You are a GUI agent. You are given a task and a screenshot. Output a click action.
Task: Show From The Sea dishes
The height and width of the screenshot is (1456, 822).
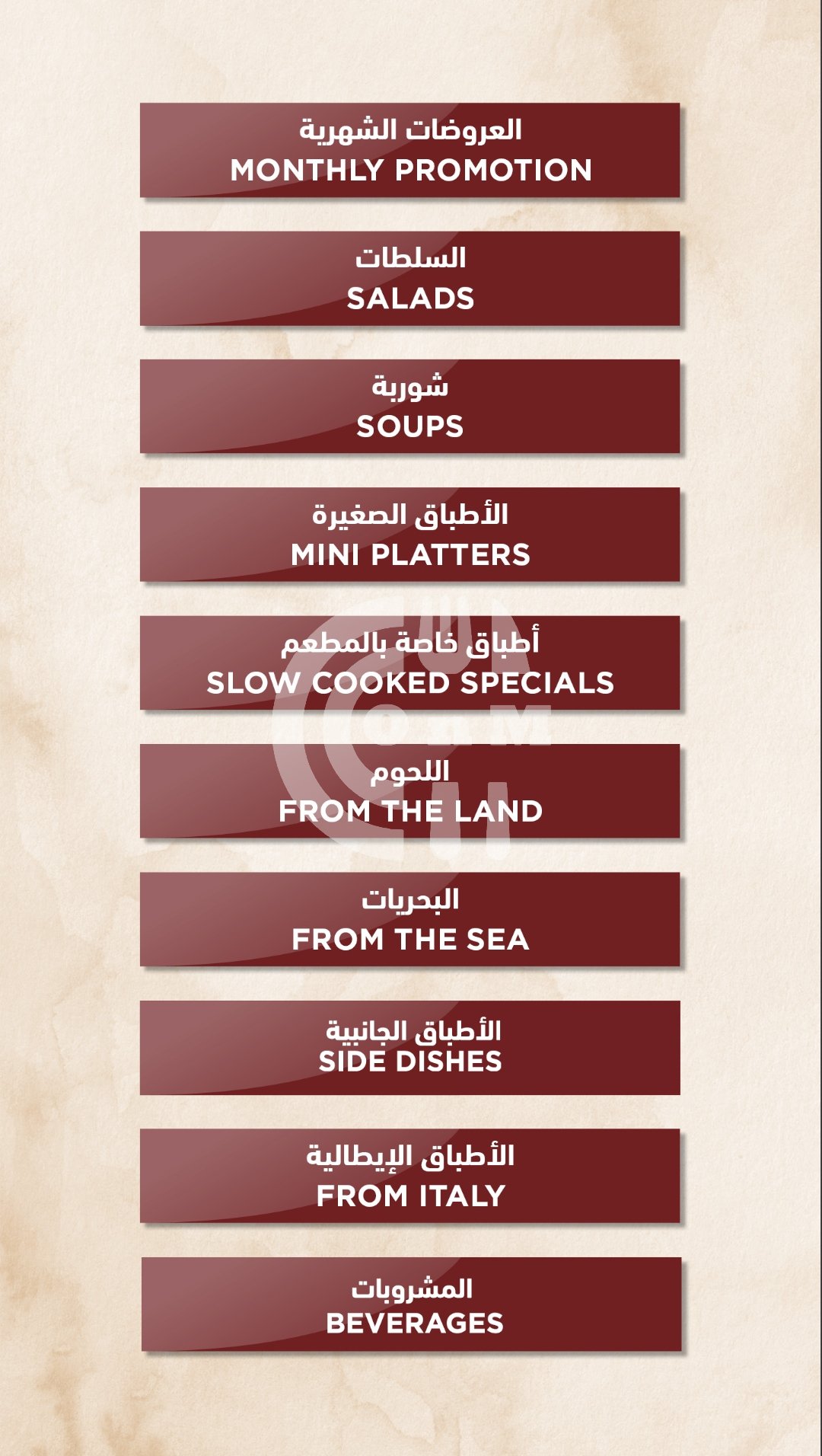point(409,919)
